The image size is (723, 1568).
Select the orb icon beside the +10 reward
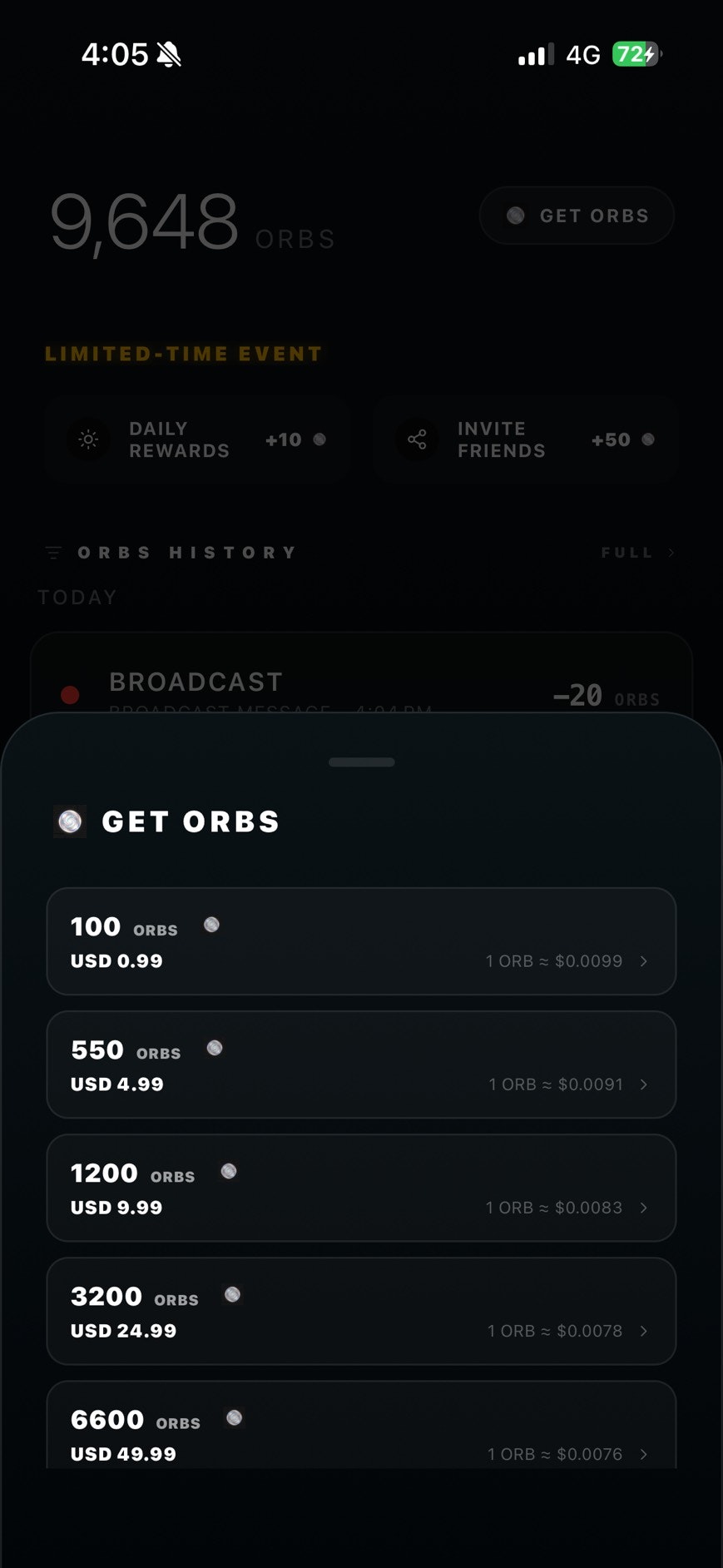(x=319, y=439)
